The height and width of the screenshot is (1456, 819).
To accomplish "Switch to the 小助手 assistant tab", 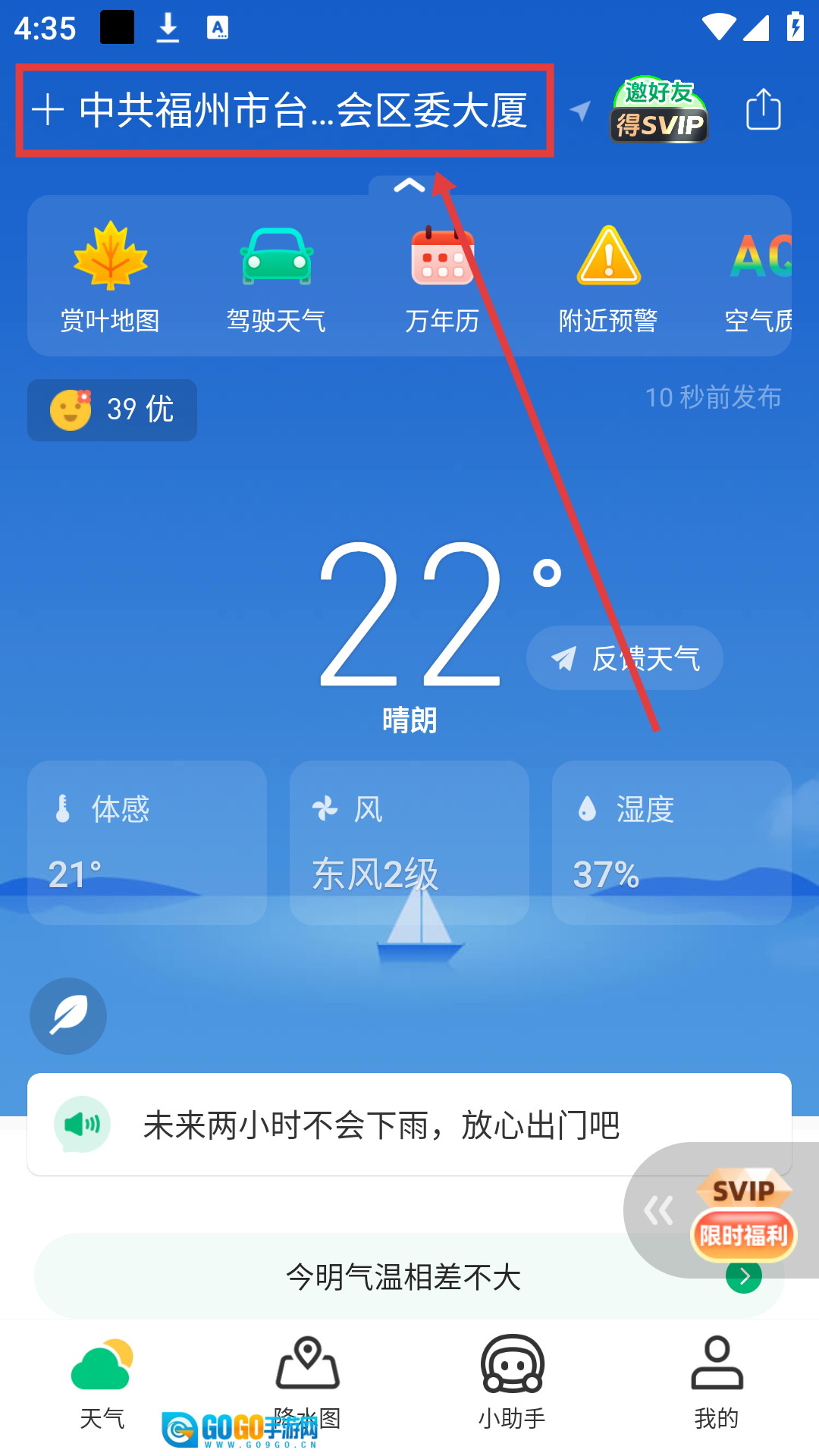I will coord(512,1382).
